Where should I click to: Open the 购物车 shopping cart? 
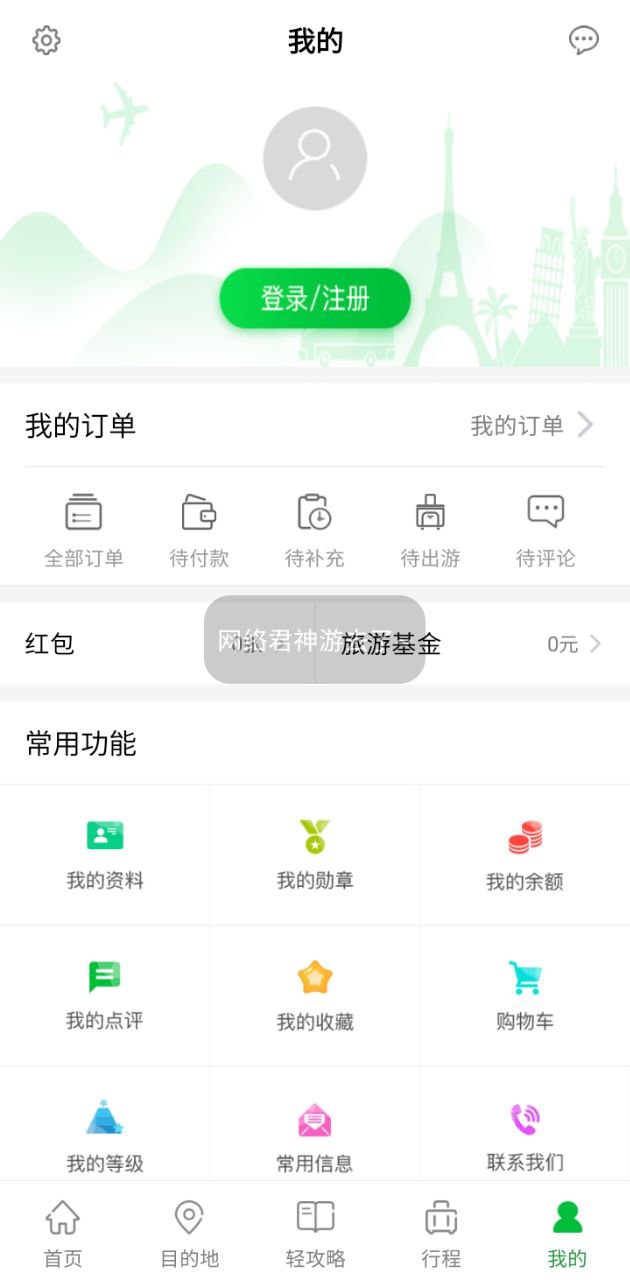[x=525, y=996]
